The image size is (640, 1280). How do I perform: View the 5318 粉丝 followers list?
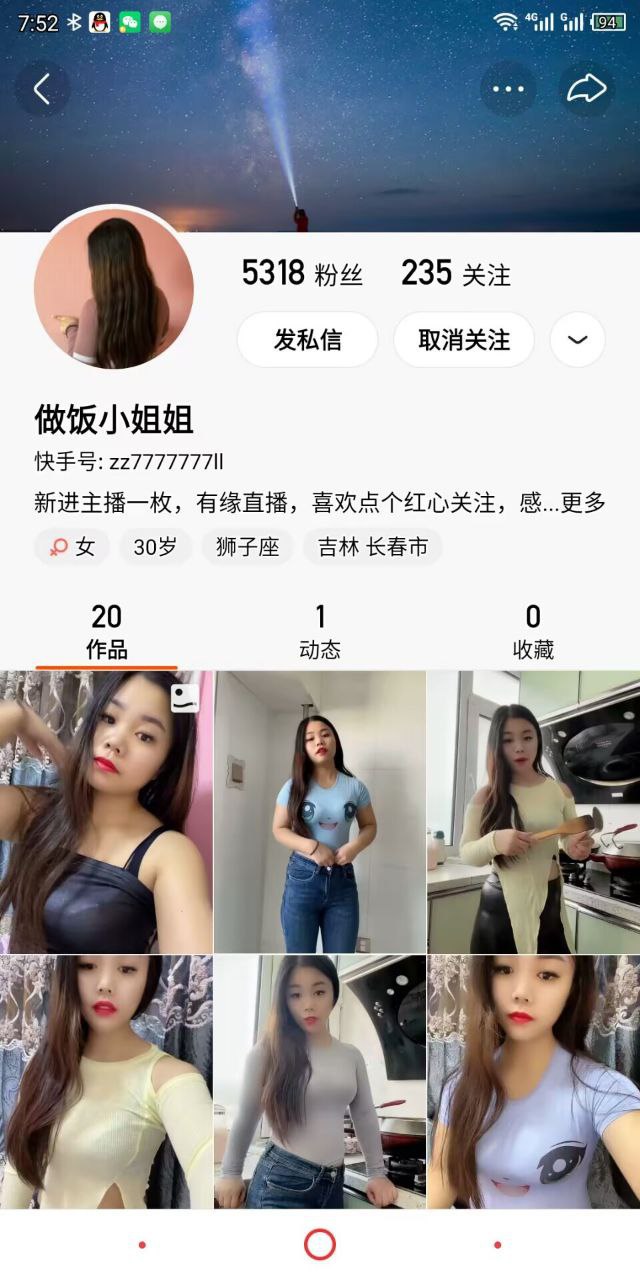coord(302,273)
